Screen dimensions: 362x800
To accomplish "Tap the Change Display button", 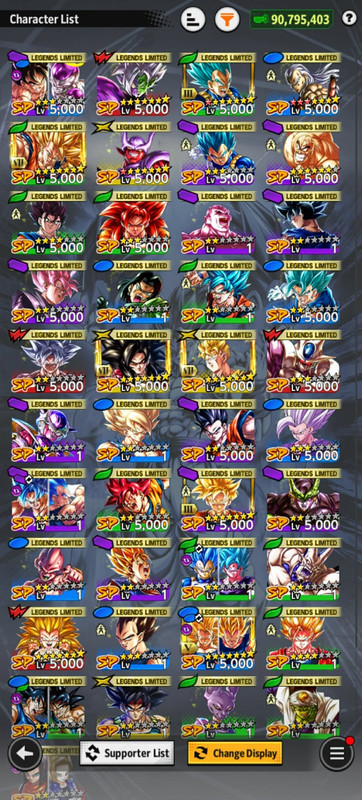I will coord(235,753).
